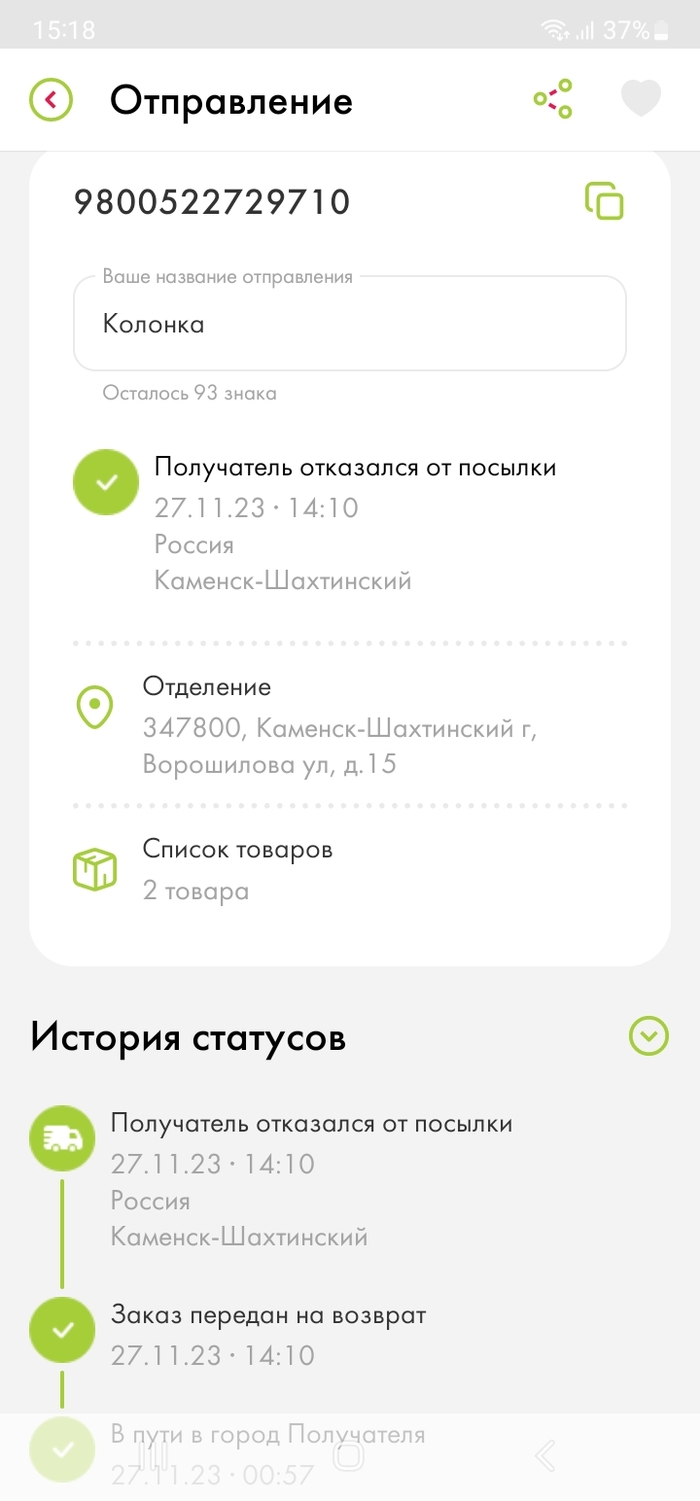Share this shipment's tracking info
The image size is (700, 1501).
[x=553, y=99]
